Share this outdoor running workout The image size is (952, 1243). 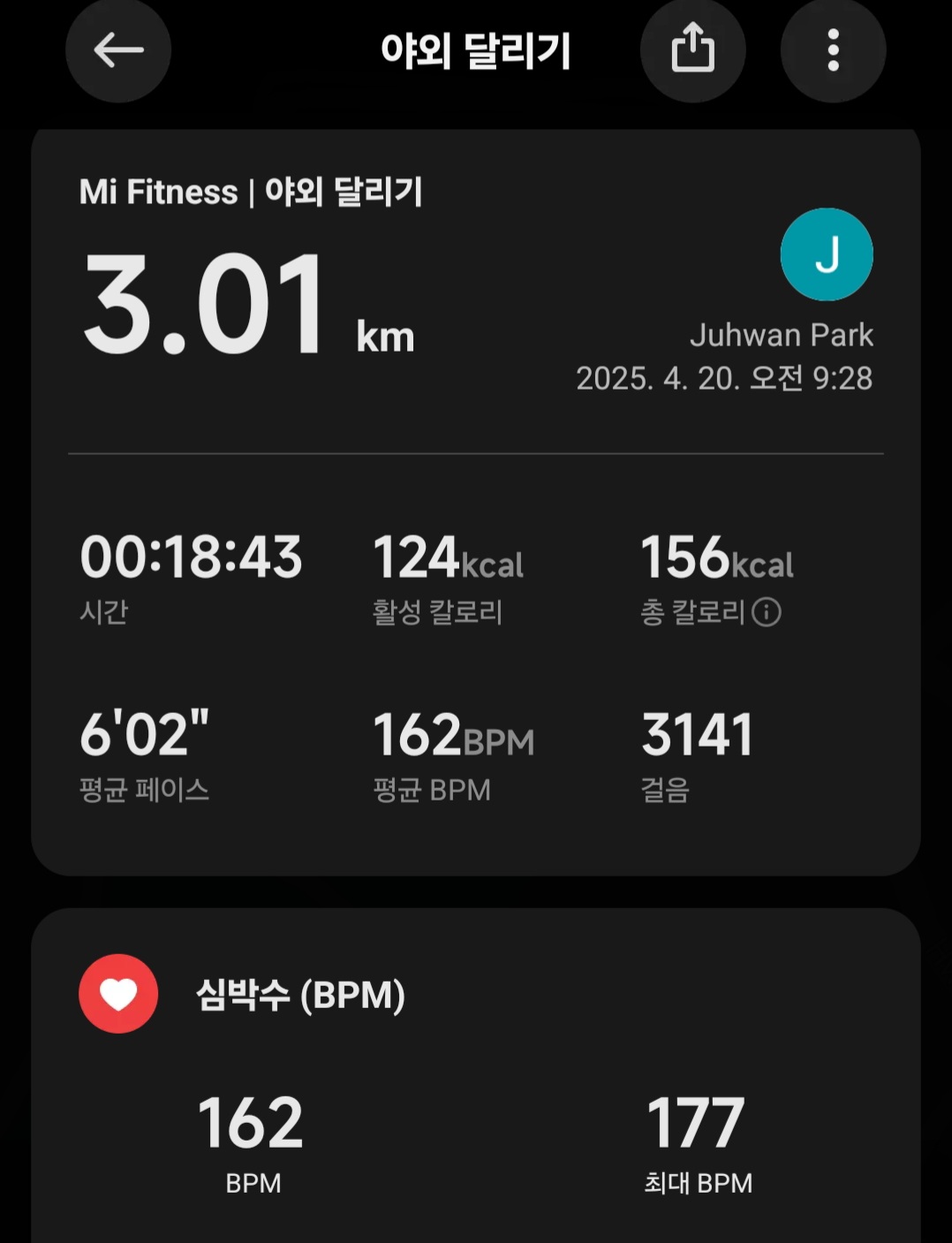pyautogui.click(x=692, y=49)
